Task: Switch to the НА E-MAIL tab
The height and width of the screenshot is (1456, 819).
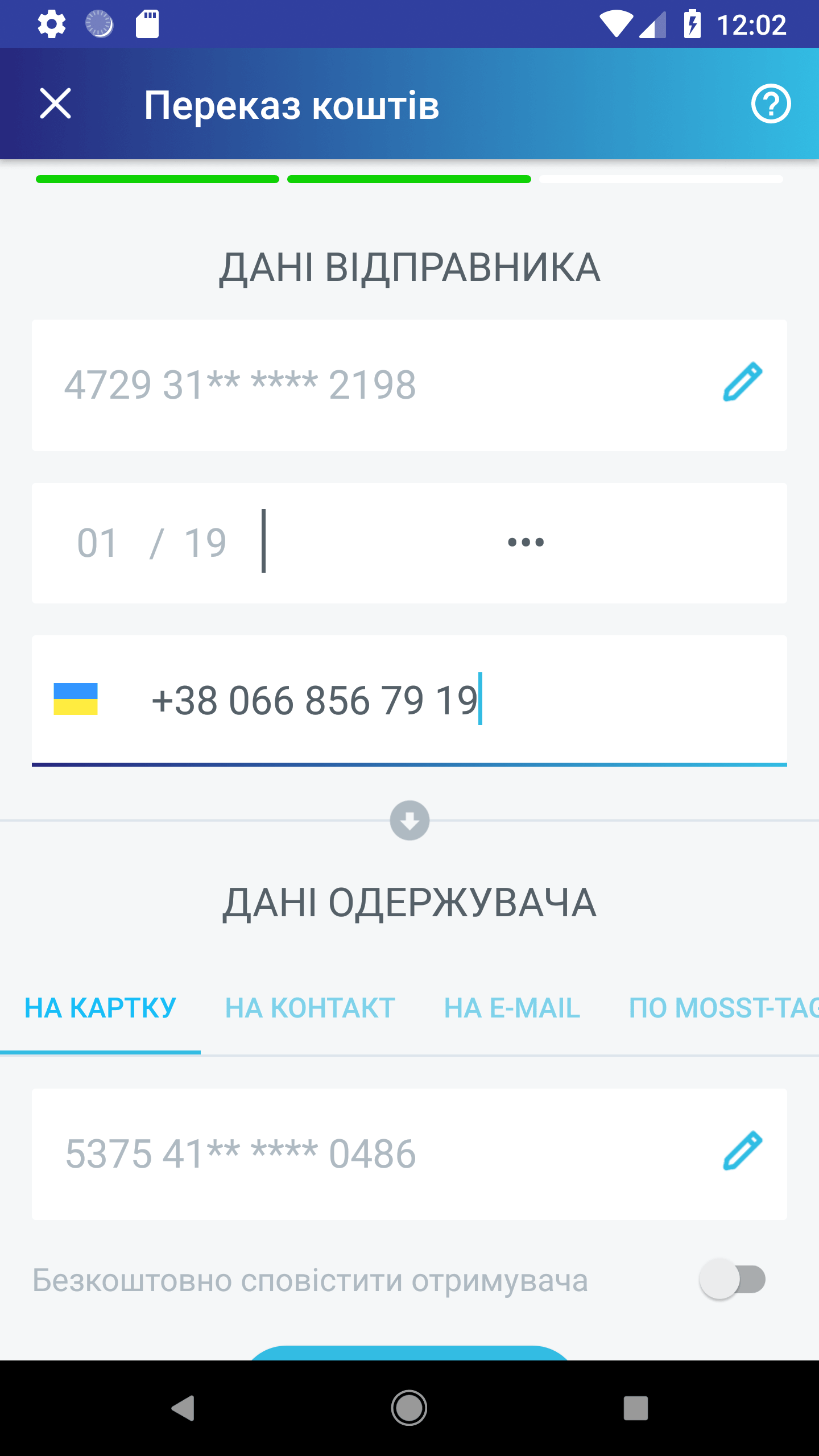Action: point(512,1008)
